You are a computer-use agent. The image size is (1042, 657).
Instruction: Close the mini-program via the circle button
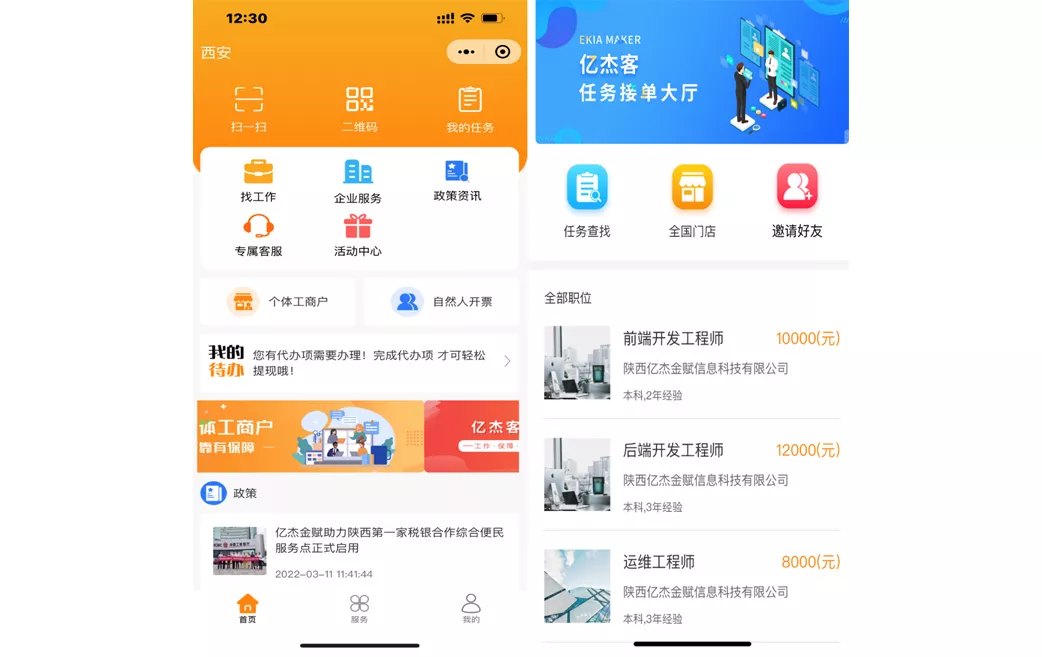pos(503,52)
